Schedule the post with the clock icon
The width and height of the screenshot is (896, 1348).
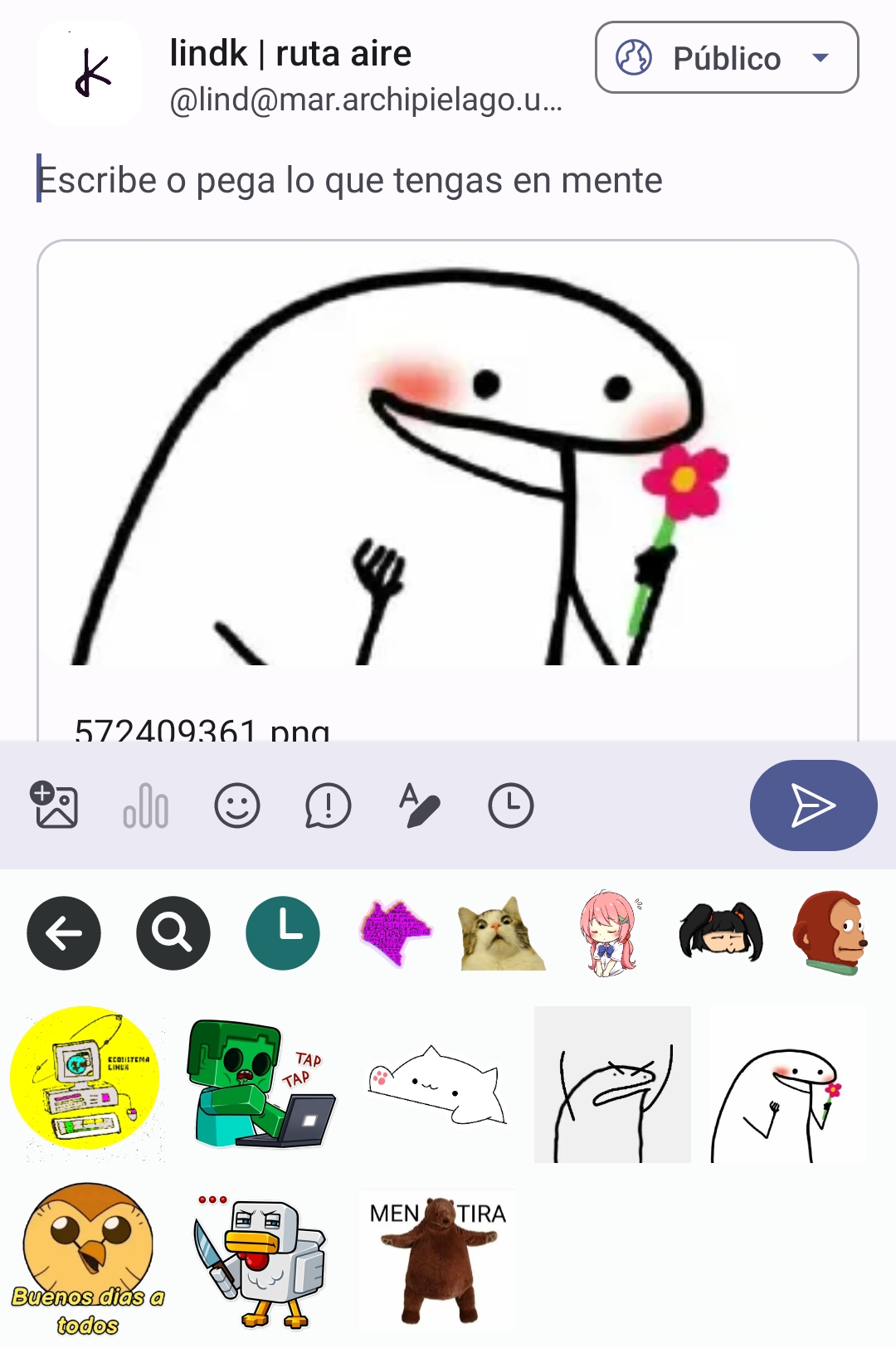pyautogui.click(x=510, y=805)
